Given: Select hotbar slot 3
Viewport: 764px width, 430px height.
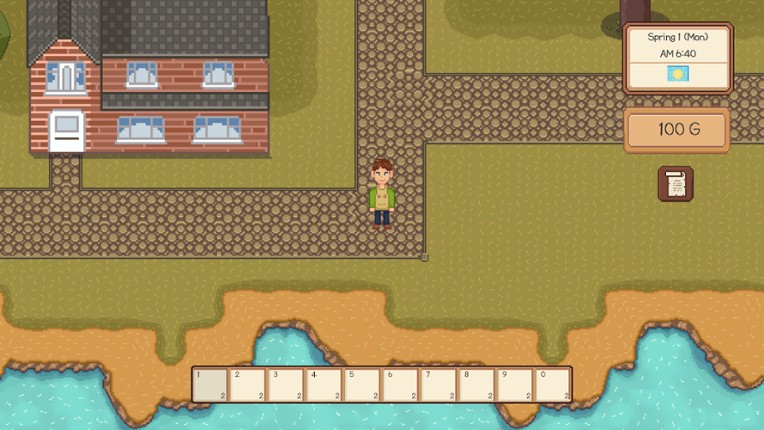Looking at the screenshot, I should point(287,385).
